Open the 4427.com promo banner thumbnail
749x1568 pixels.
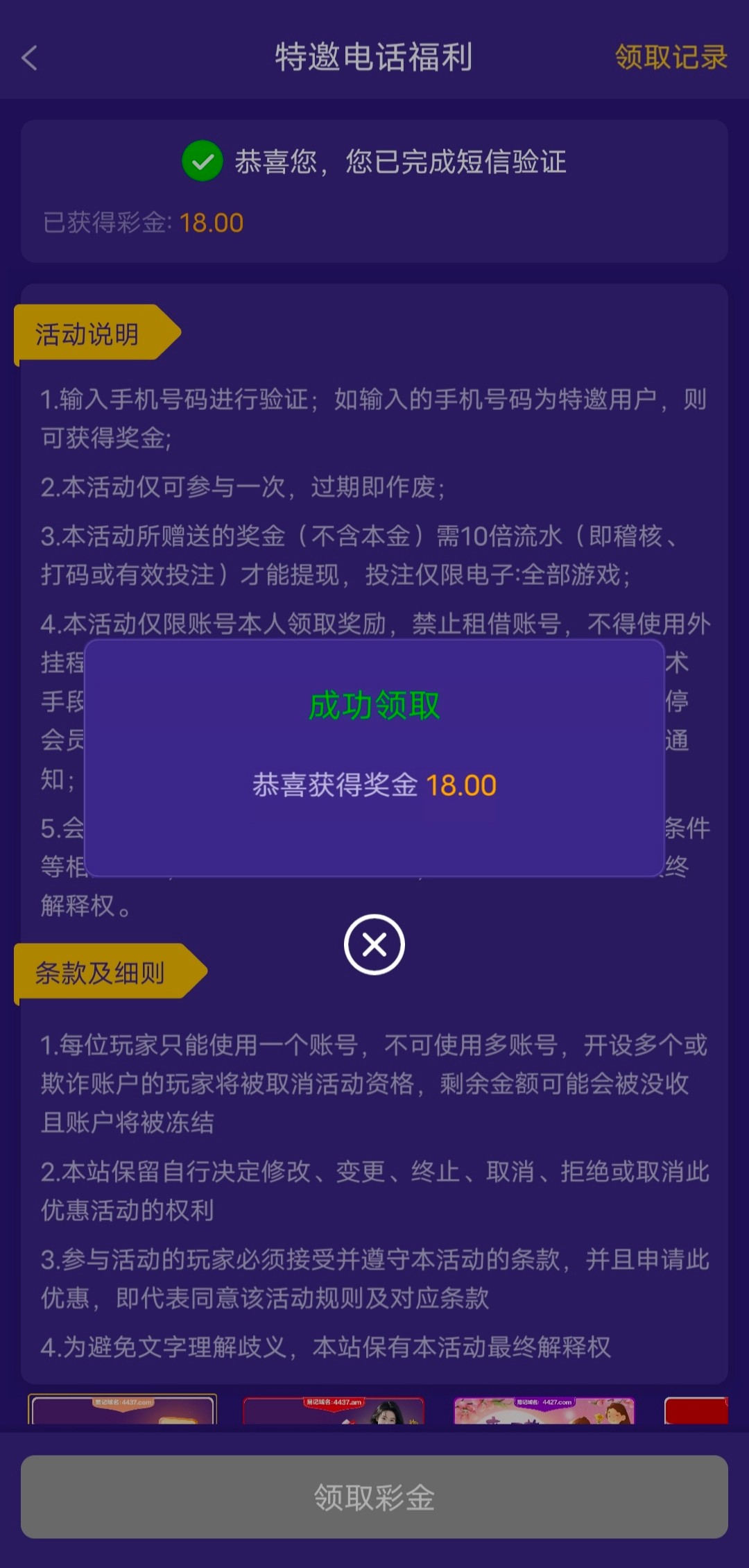[544, 1411]
